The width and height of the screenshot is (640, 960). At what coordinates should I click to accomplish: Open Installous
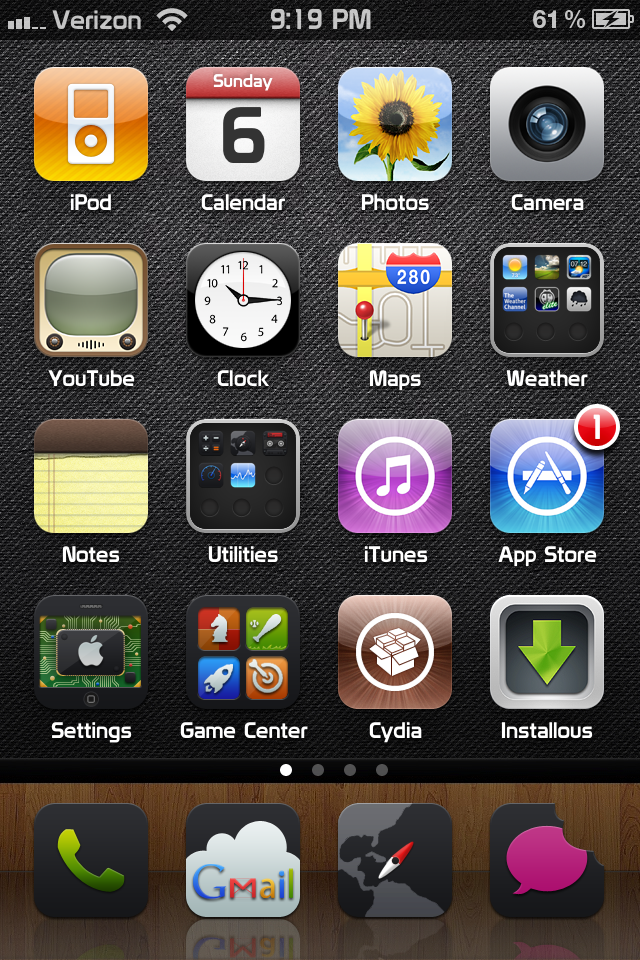click(547, 652)
